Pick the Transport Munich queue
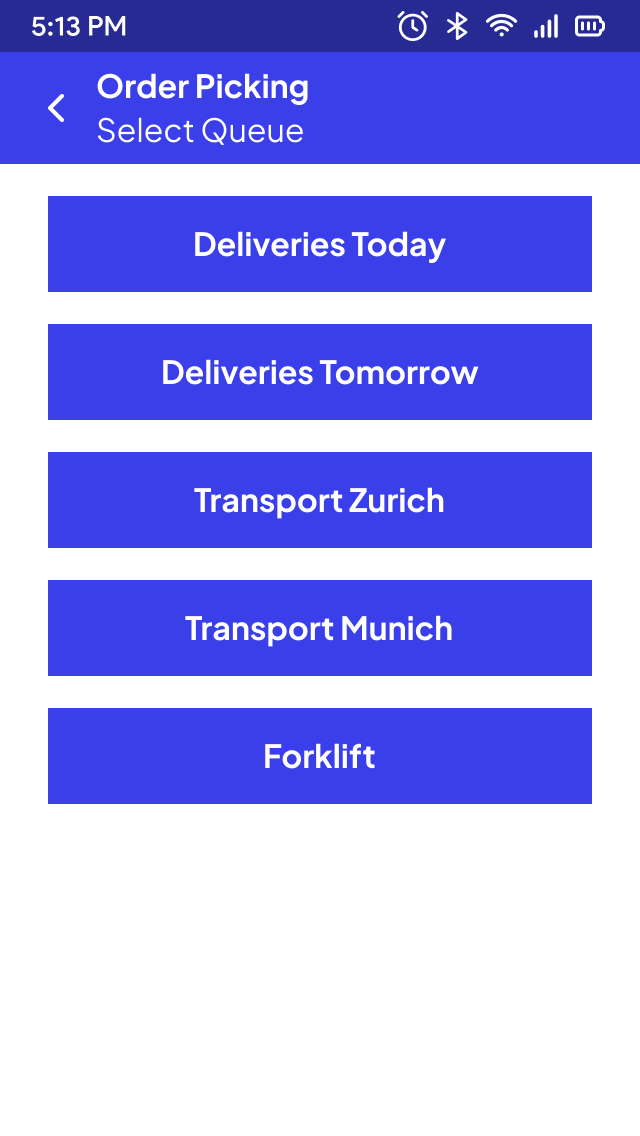The image size is (640, 1136). click(320, 628)
